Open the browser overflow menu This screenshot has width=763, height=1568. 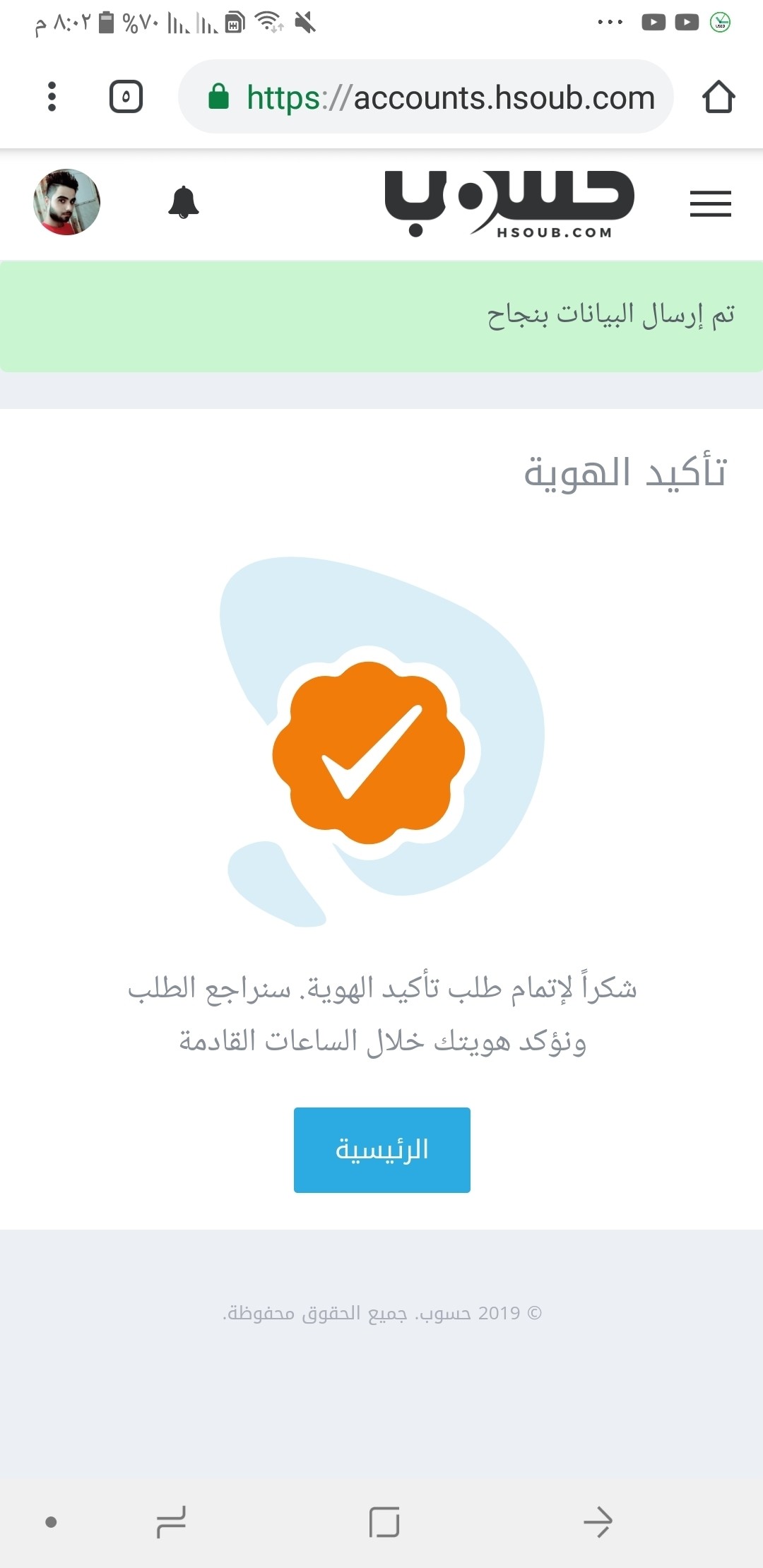pyautogui.click(x=52, y=97)
